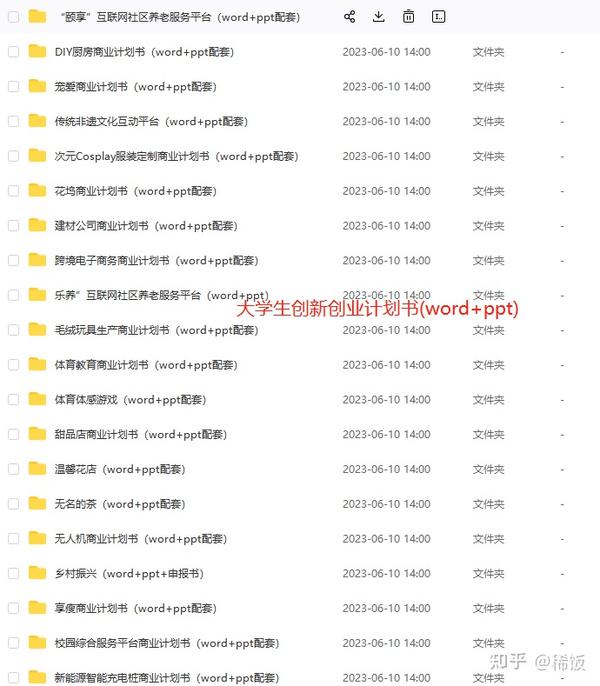Rename the "颐享"互联网社区养老服务平台 folder
Image resolution: width=600 pixels, height=686 pixels.
439,16
